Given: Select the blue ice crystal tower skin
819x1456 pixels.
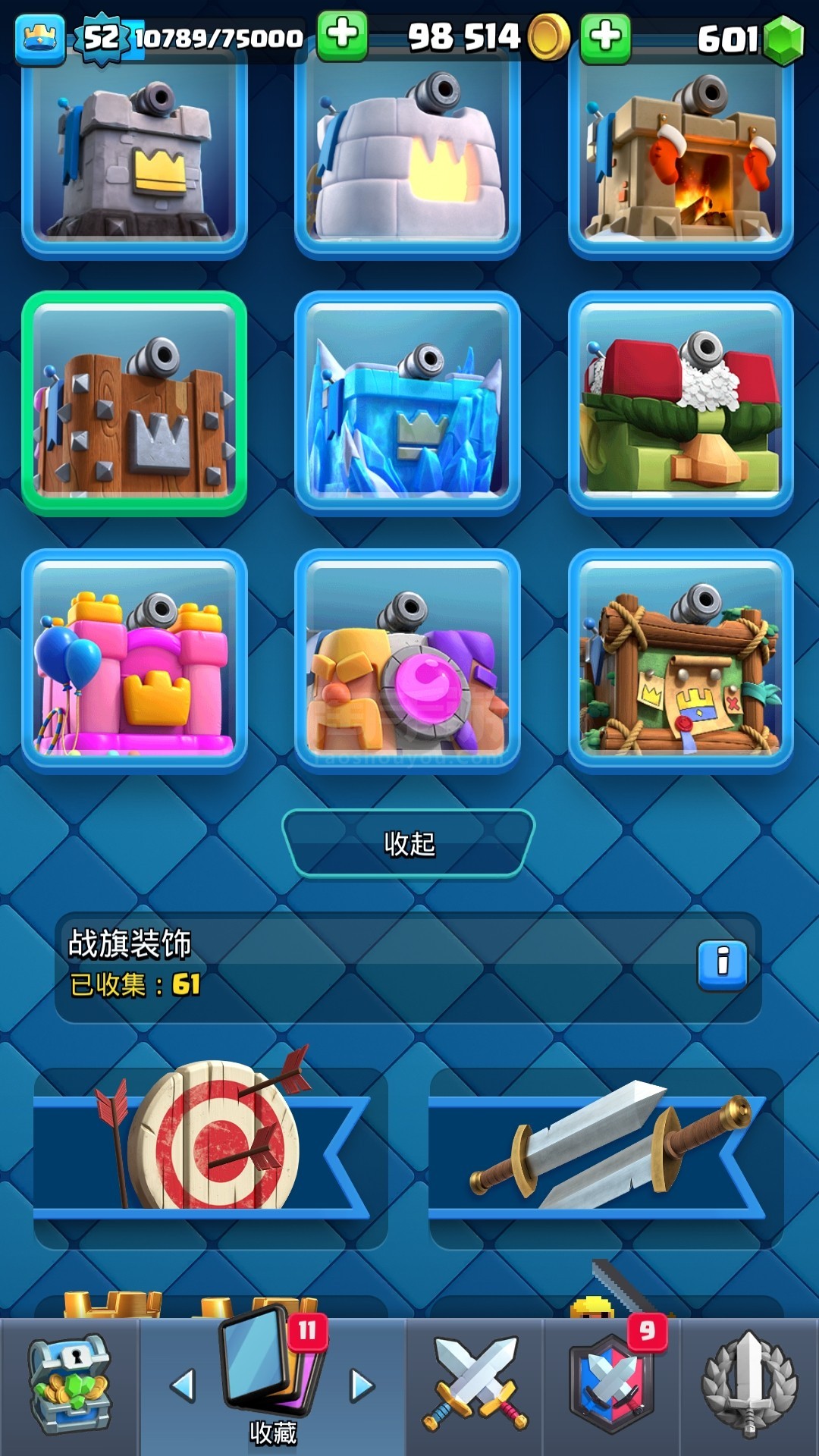Looking at the screenshot, I should pos(408,403).
